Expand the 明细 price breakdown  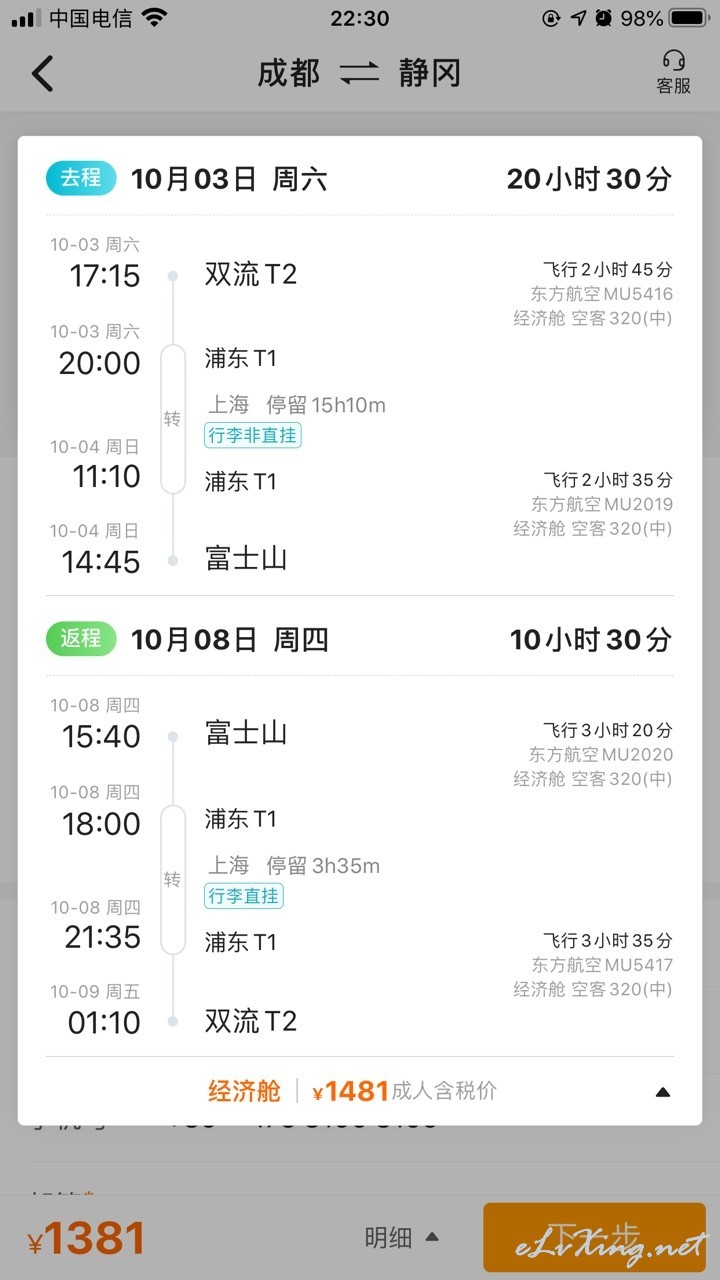click(401, 1238)
